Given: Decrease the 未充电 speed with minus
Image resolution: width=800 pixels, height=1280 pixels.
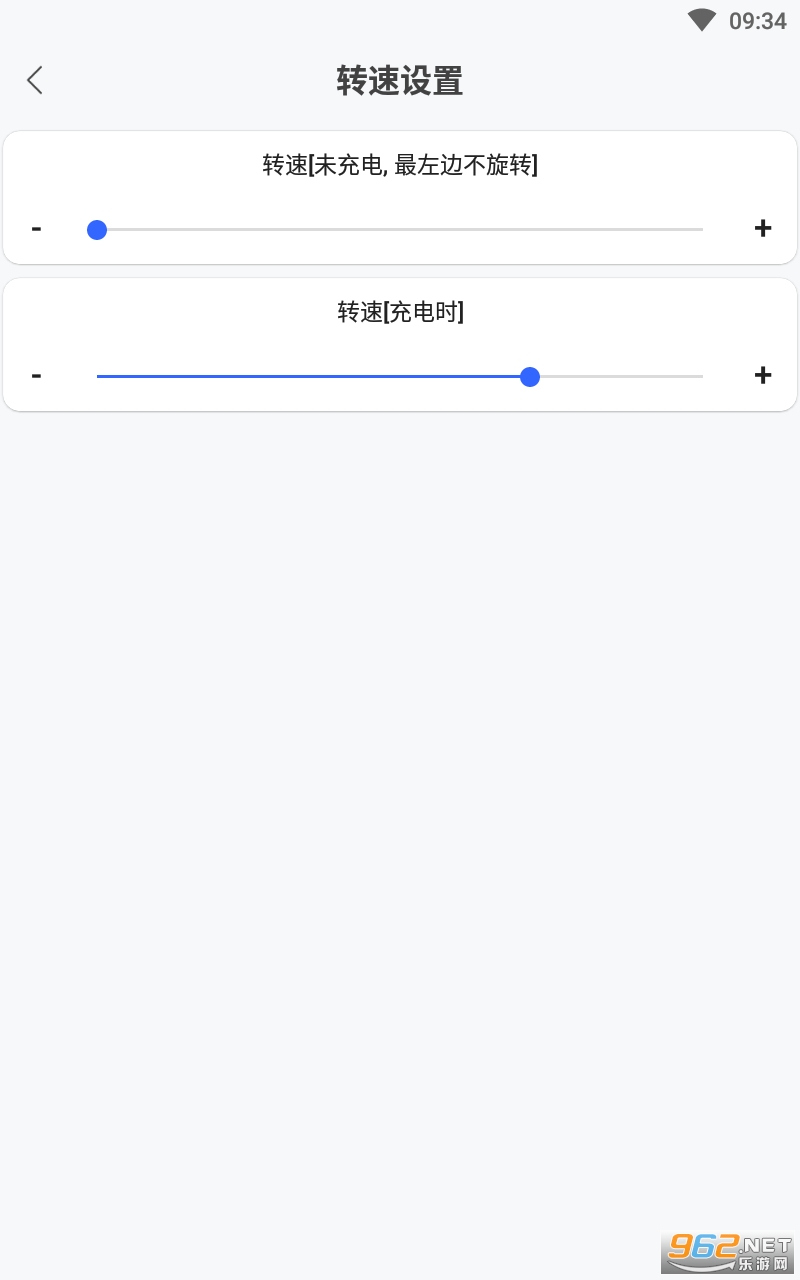Looking at the screenshot, I should (37, 229).
